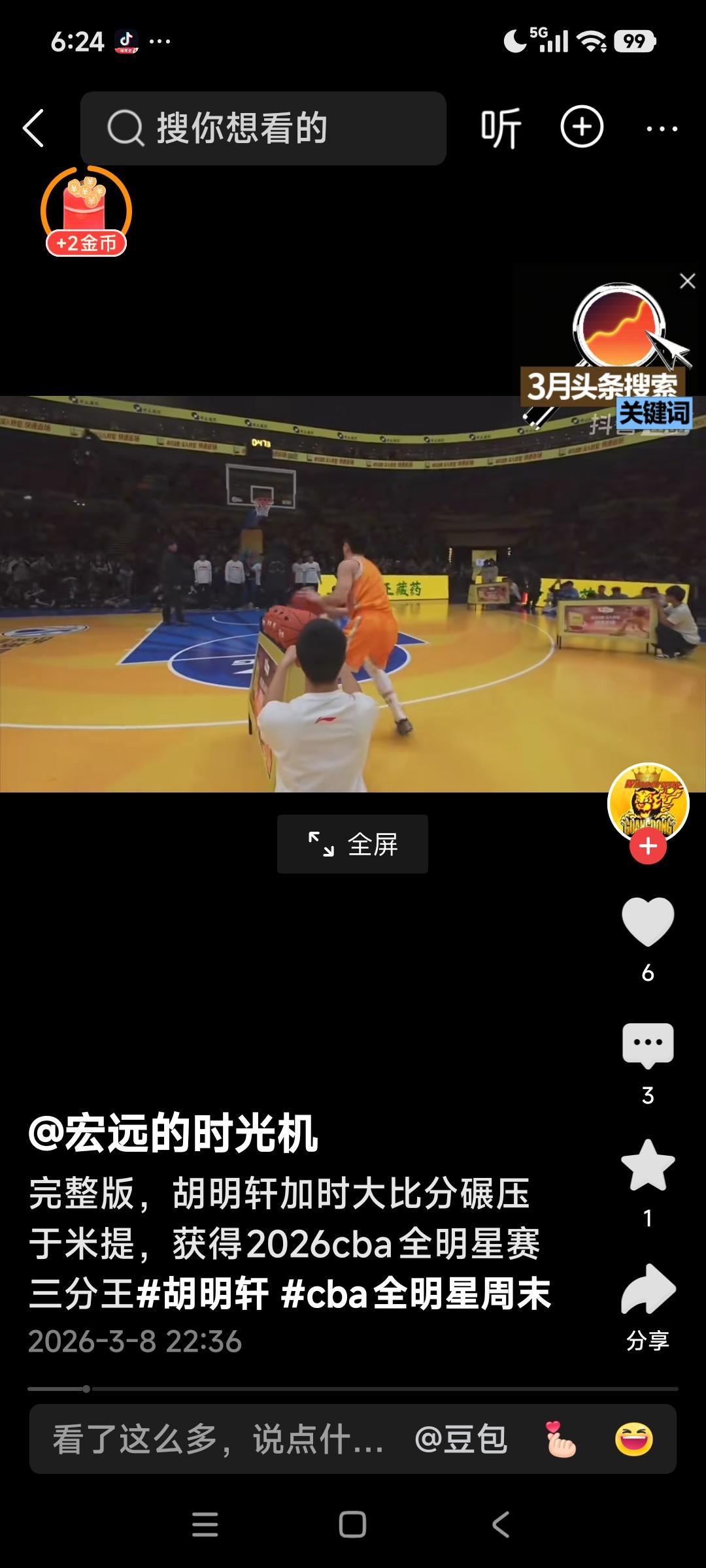Follow the creator via the plus on avatar
The image size is (706, 1568).
click(x=647, y=846)
